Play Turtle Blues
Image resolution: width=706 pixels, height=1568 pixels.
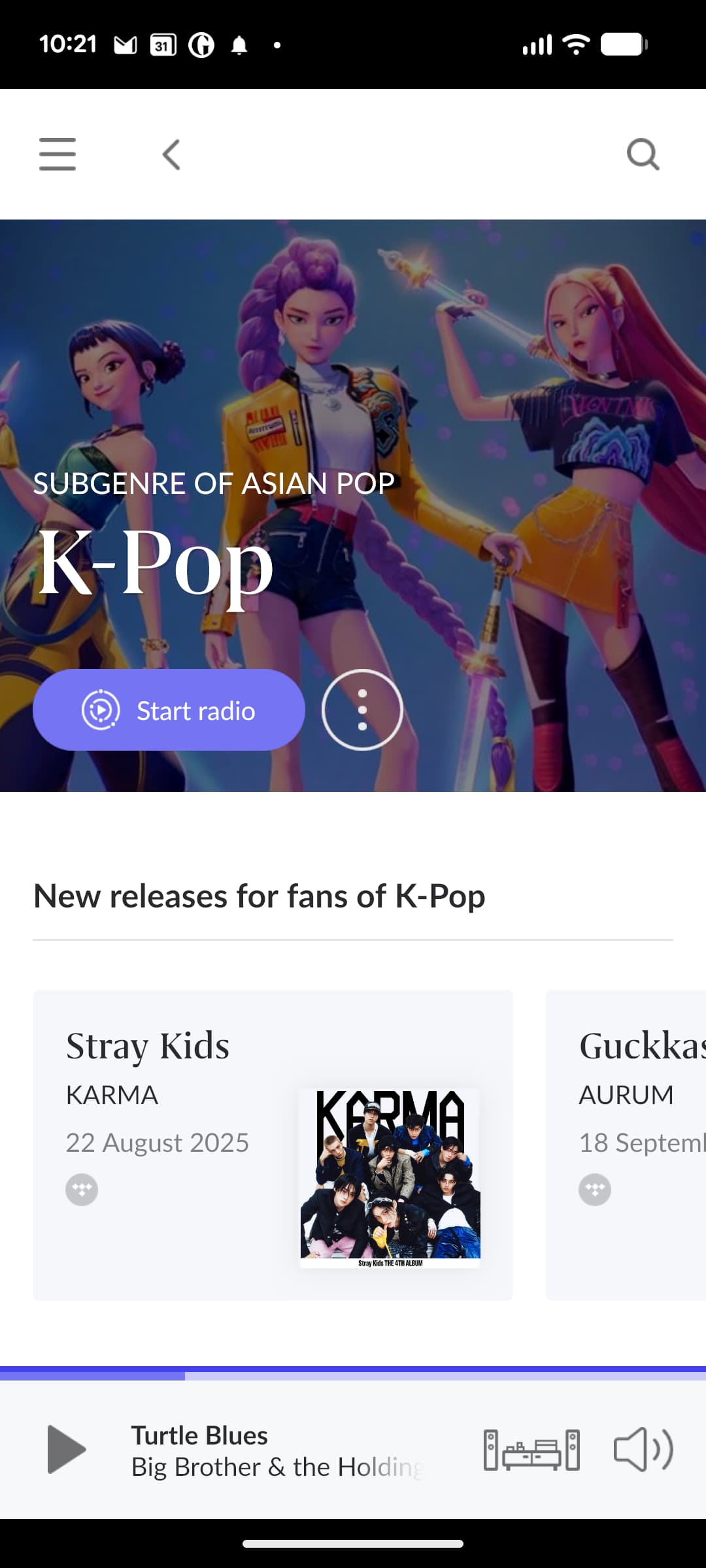(66, 1450)
